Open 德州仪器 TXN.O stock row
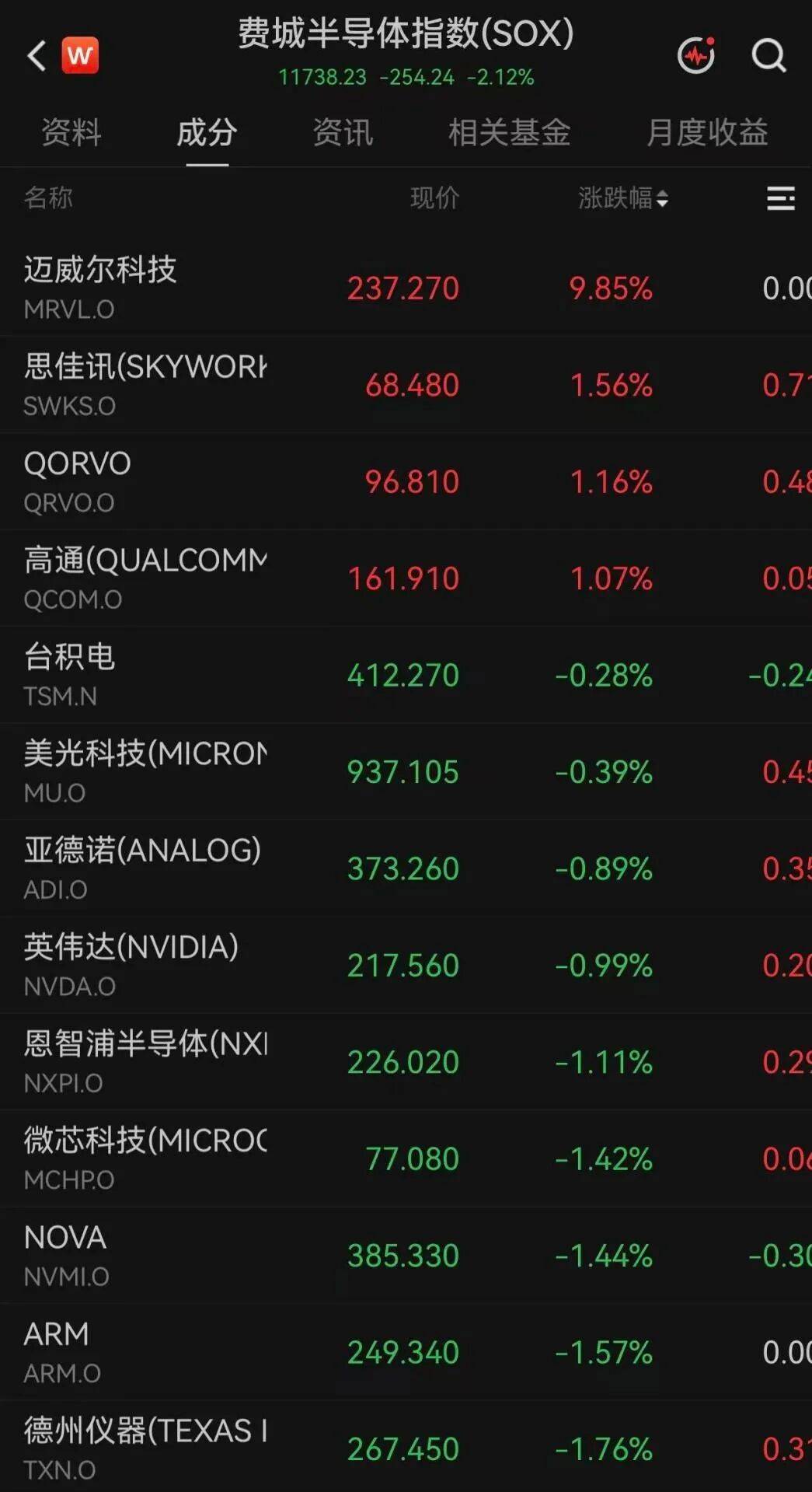Viewport: 812px width, 1492px height. tap(406, 1446)
